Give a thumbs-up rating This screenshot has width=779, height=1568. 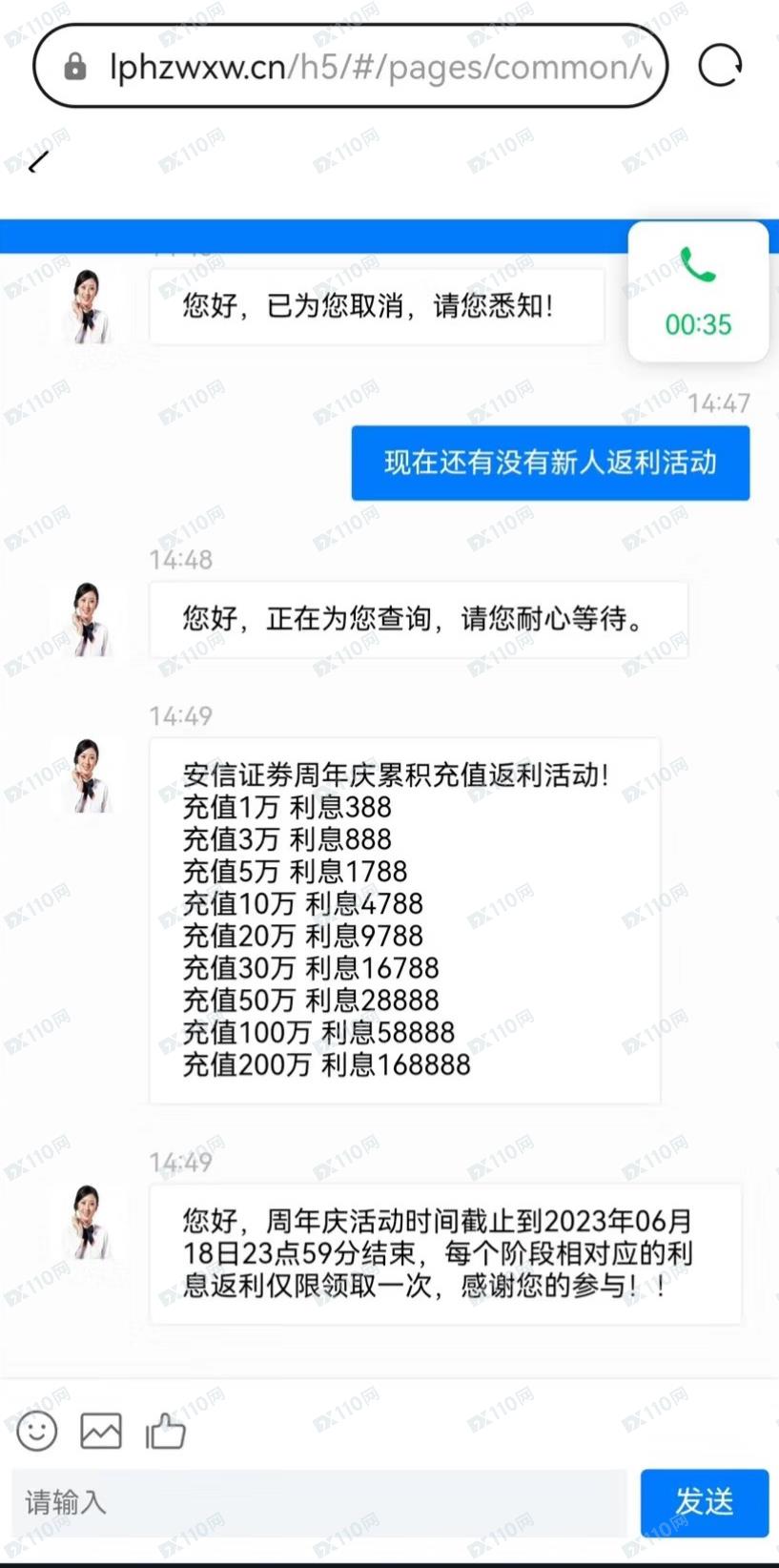click(165, 1431)
